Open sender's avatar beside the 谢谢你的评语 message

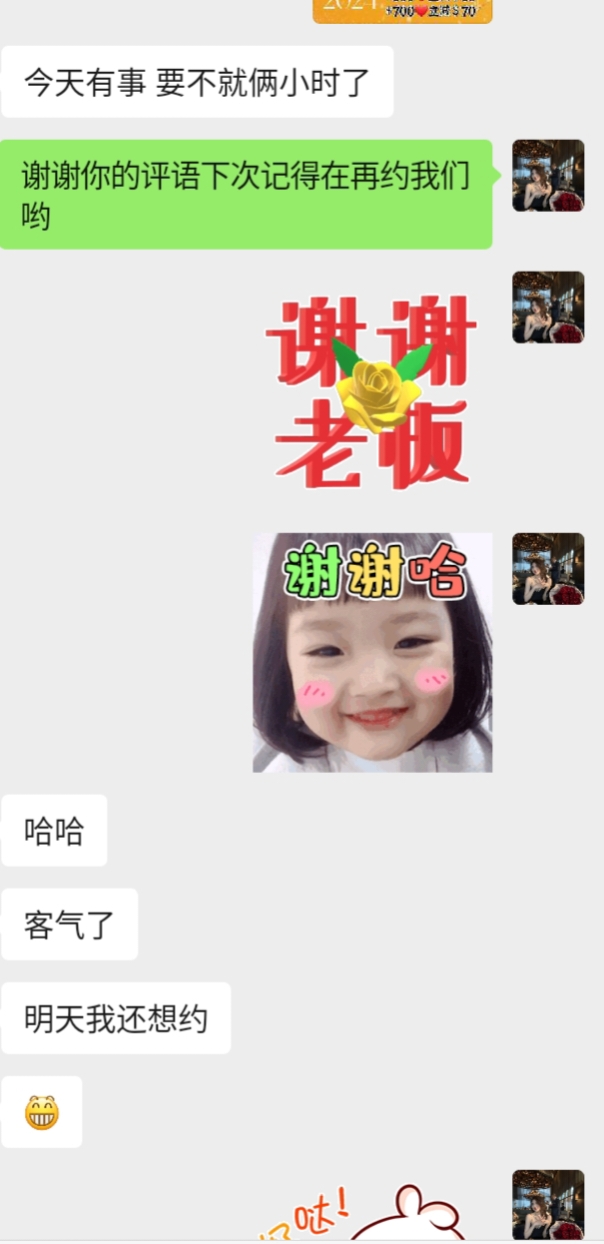click(x=548, y=176)
